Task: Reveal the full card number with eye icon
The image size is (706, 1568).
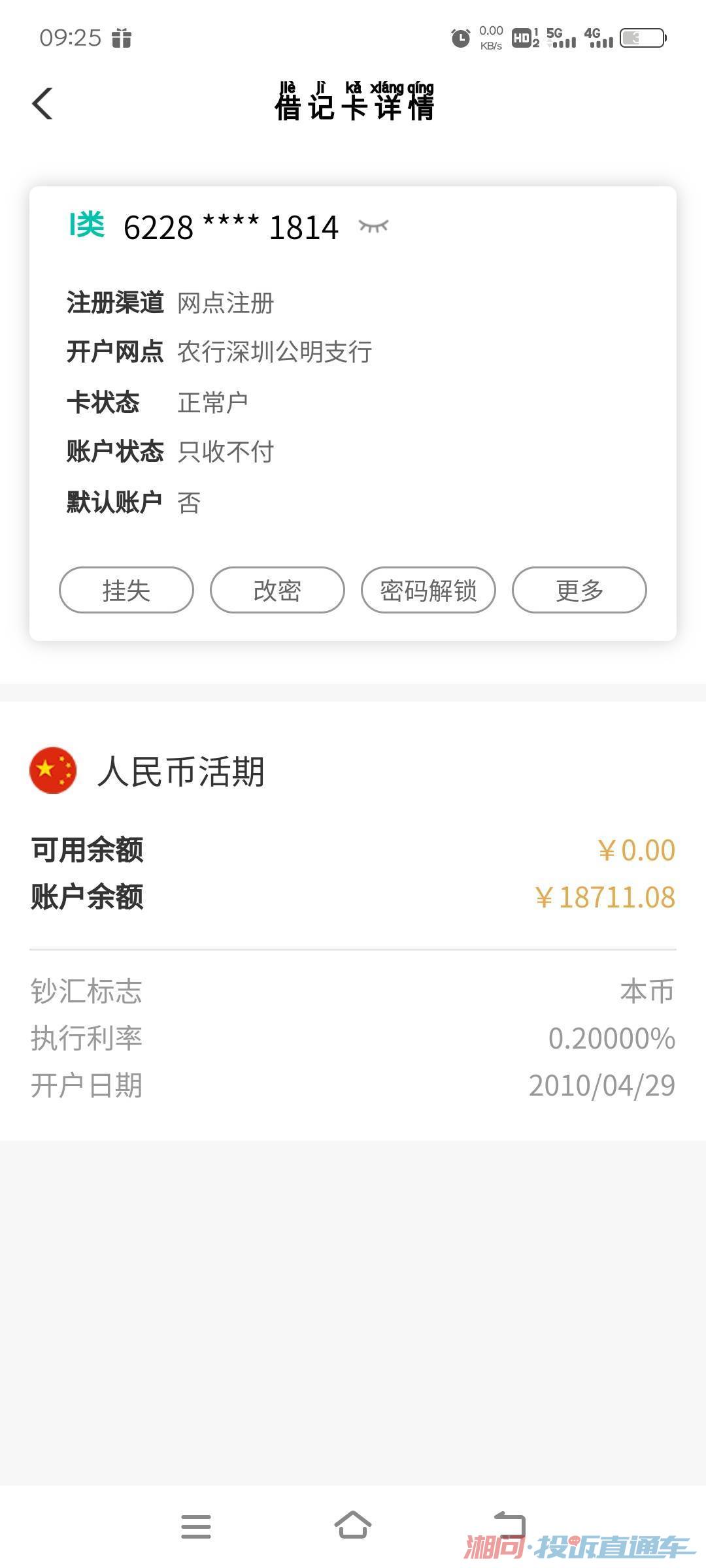Action: [374, 227]
